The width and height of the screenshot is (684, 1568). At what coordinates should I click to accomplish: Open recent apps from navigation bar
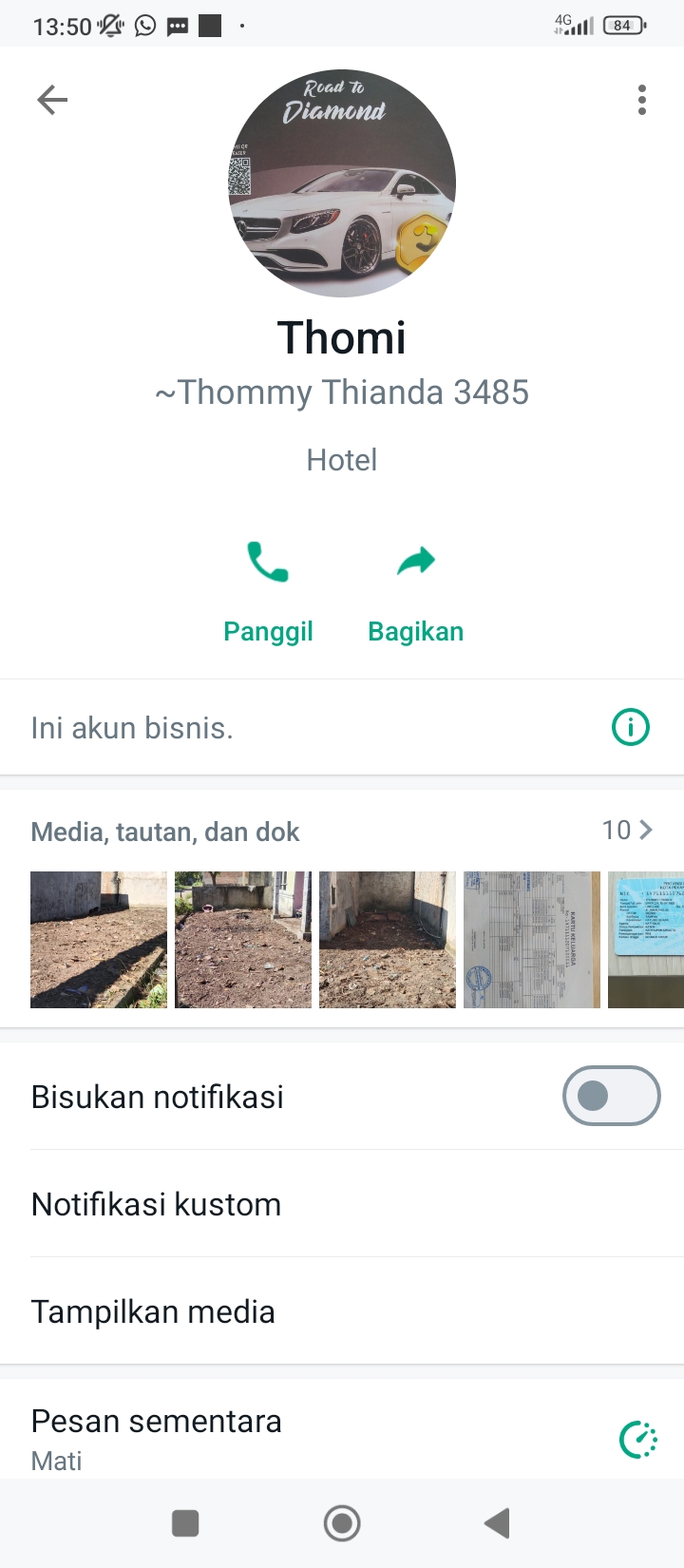(x=185, y=1523)
